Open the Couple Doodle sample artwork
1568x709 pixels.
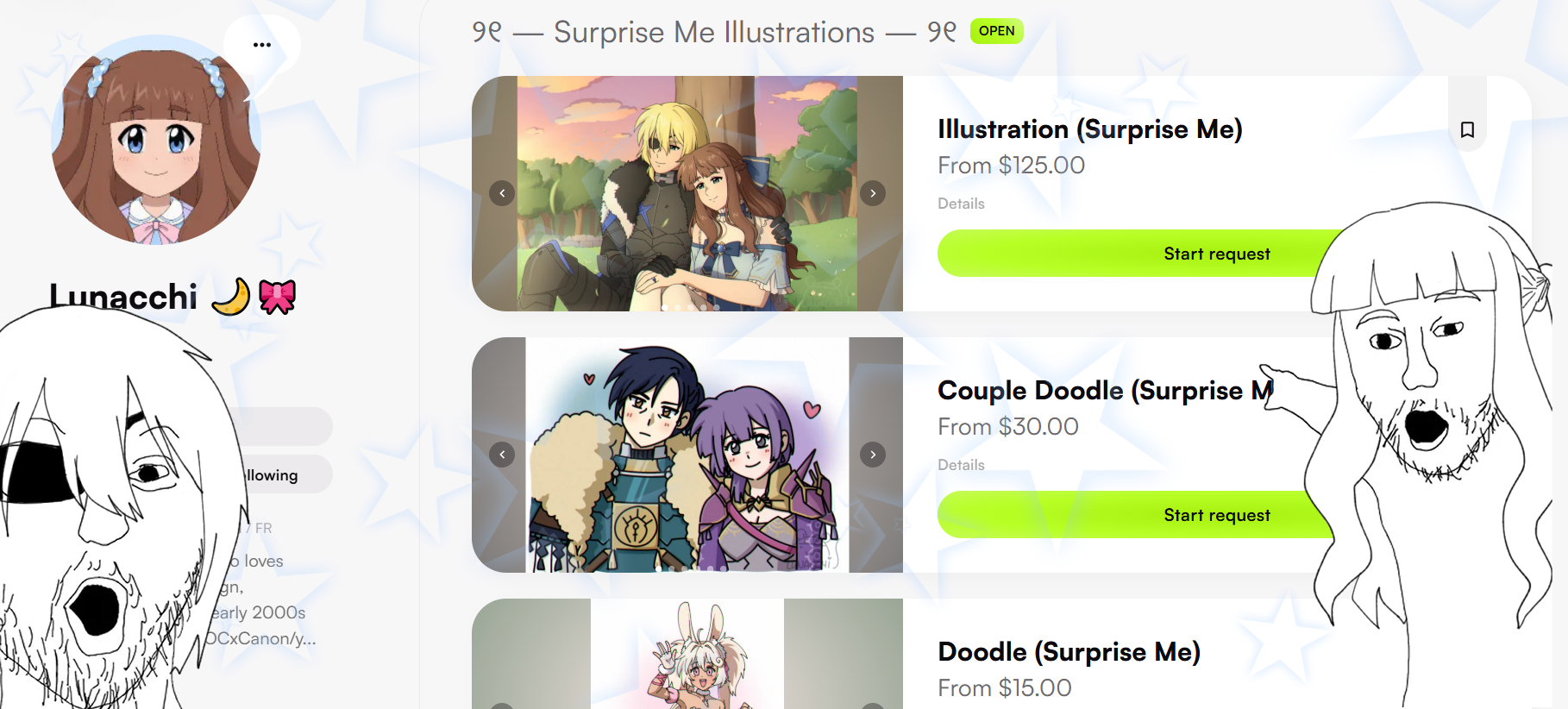tap(687, 455)
